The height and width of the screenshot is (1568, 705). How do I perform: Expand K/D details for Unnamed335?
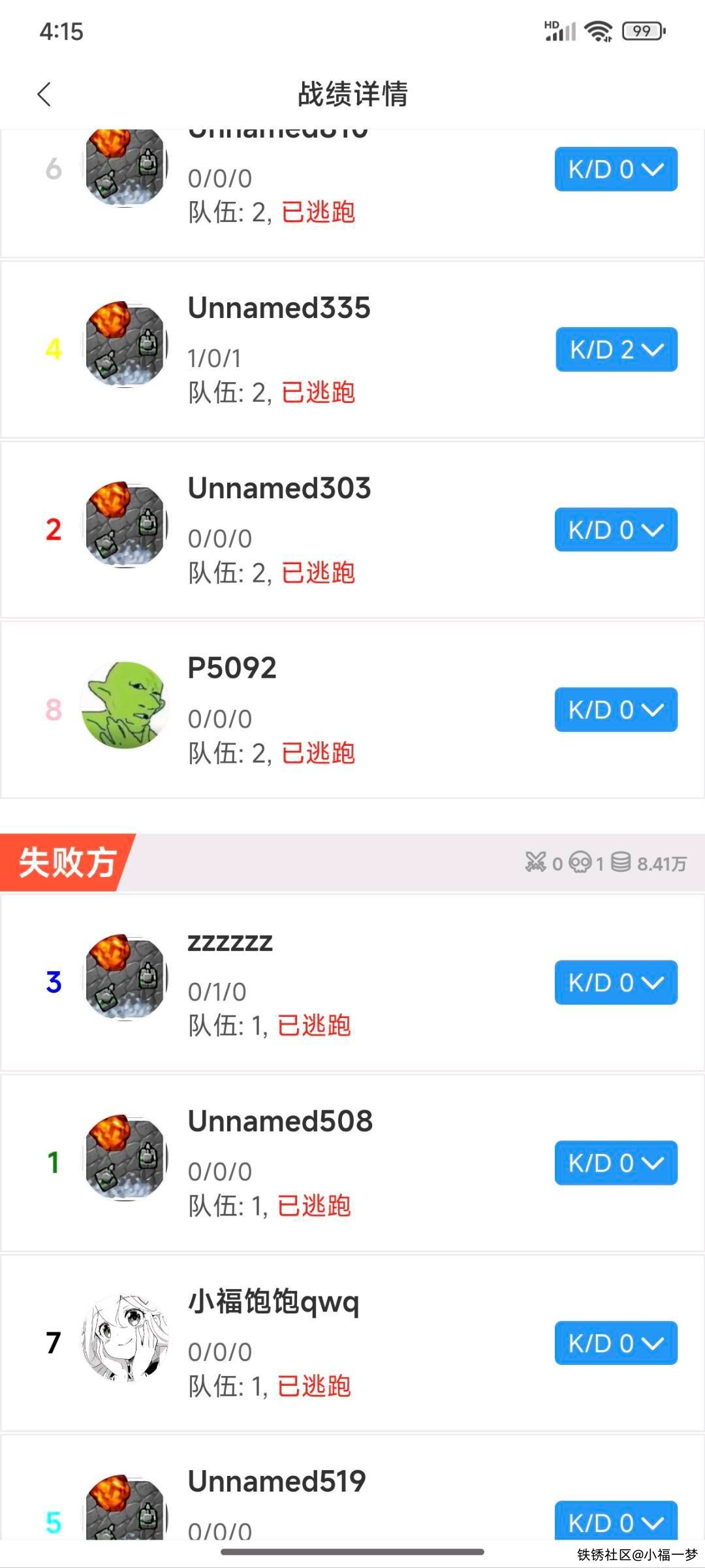click(616, 349)
